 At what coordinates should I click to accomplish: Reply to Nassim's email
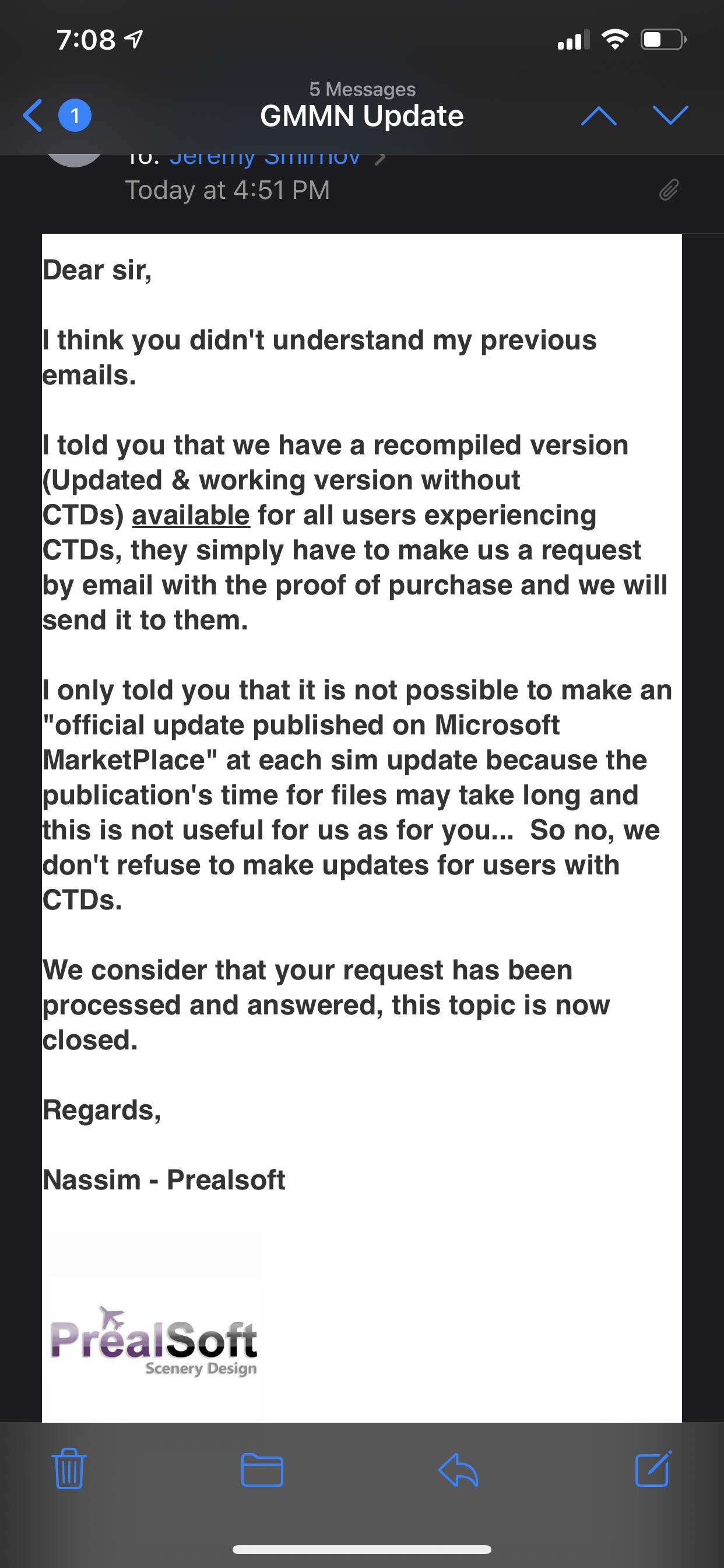(458, 1469)
